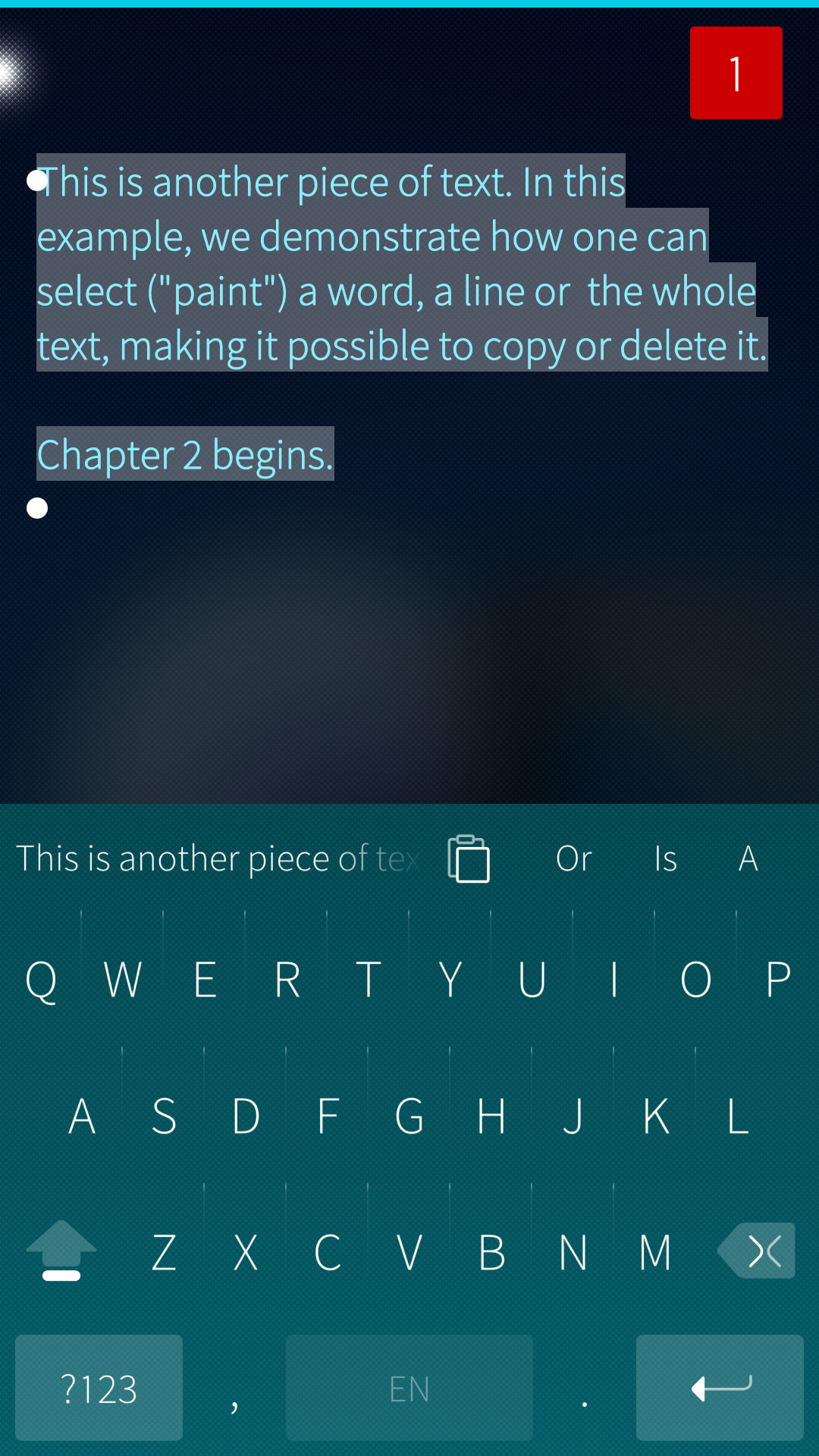Switch to ?123 symbols keyboard

click(99, 1388)
